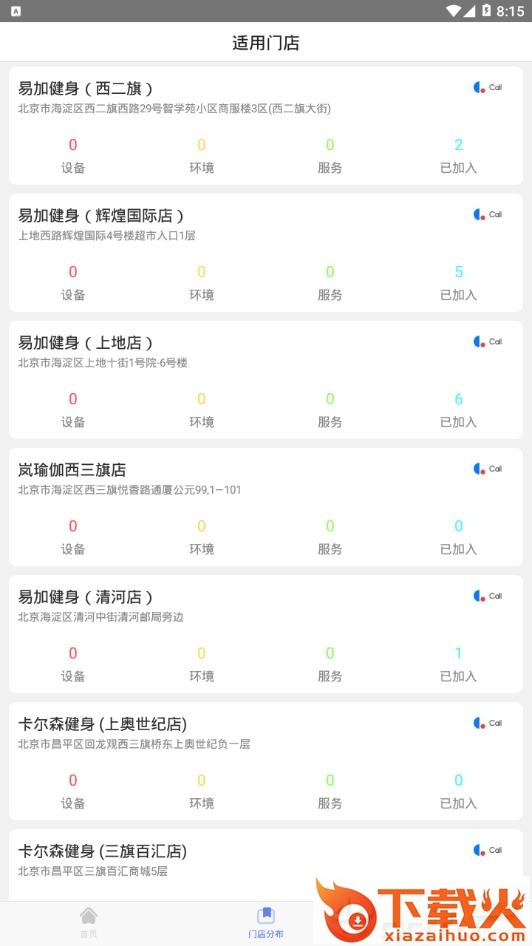Screen dimensions: 532x946
Task: Call 卡尔森健身 (三旗百汇店)
Action: (487, 851)
